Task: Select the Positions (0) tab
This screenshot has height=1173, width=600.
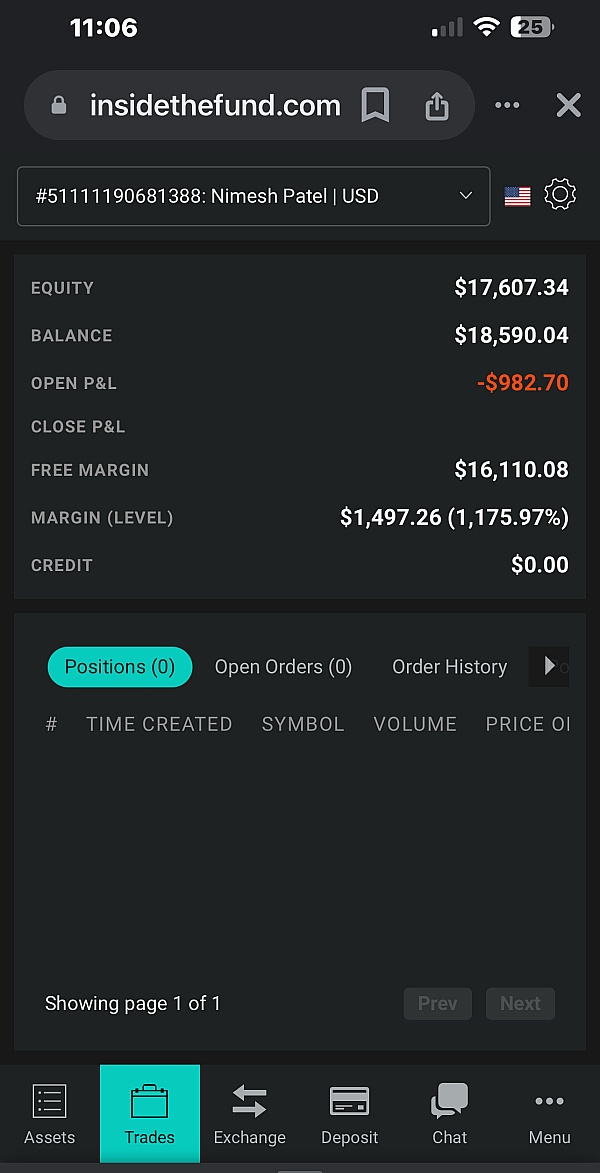Action: (120, 667)
